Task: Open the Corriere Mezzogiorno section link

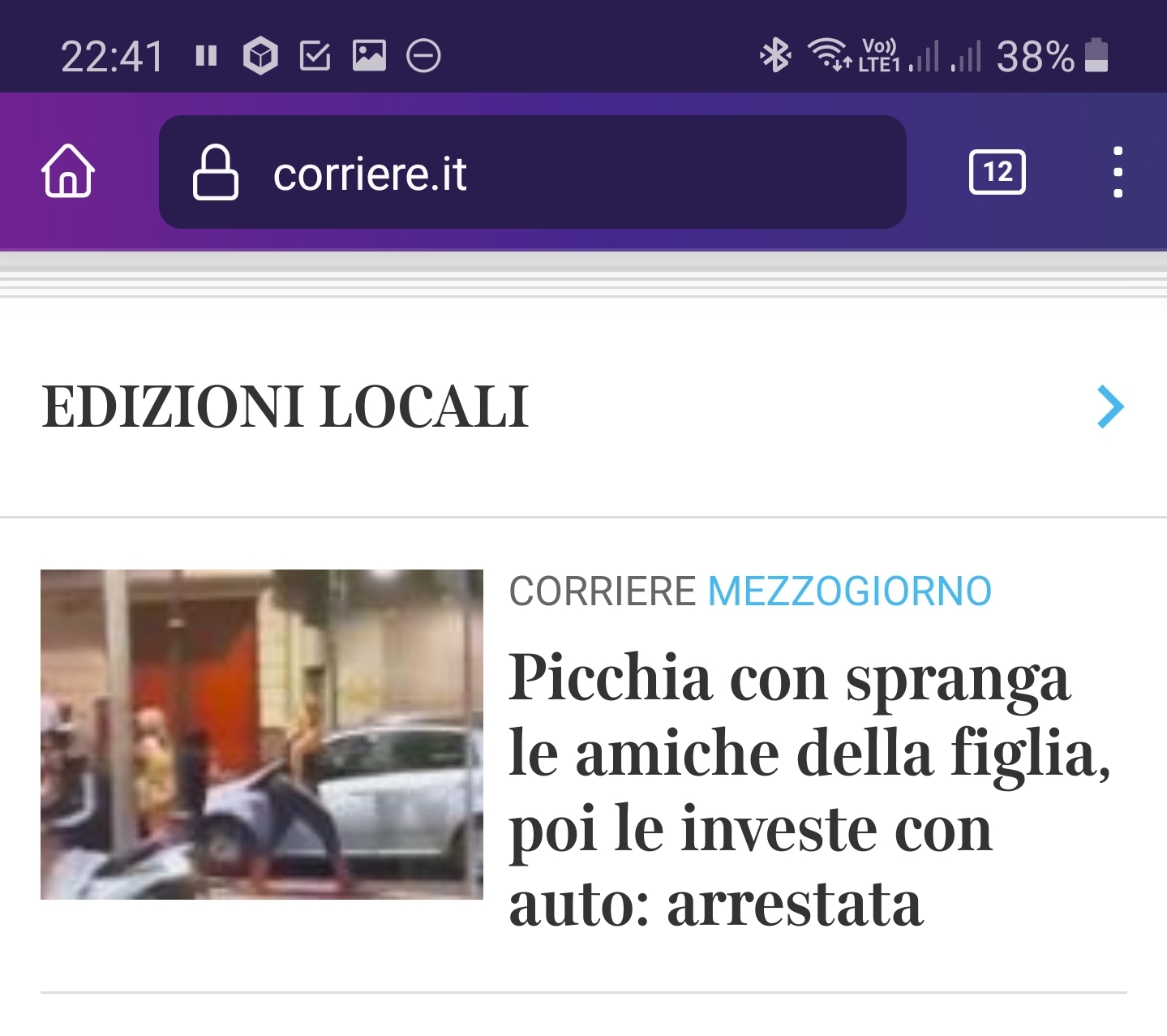Action: click(750, 591)
